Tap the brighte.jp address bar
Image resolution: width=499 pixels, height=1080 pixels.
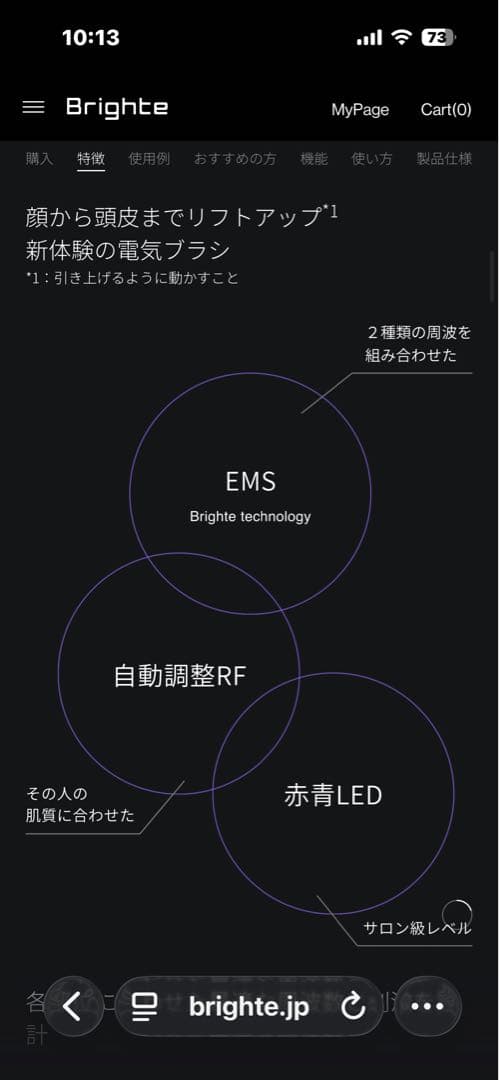249,1007
